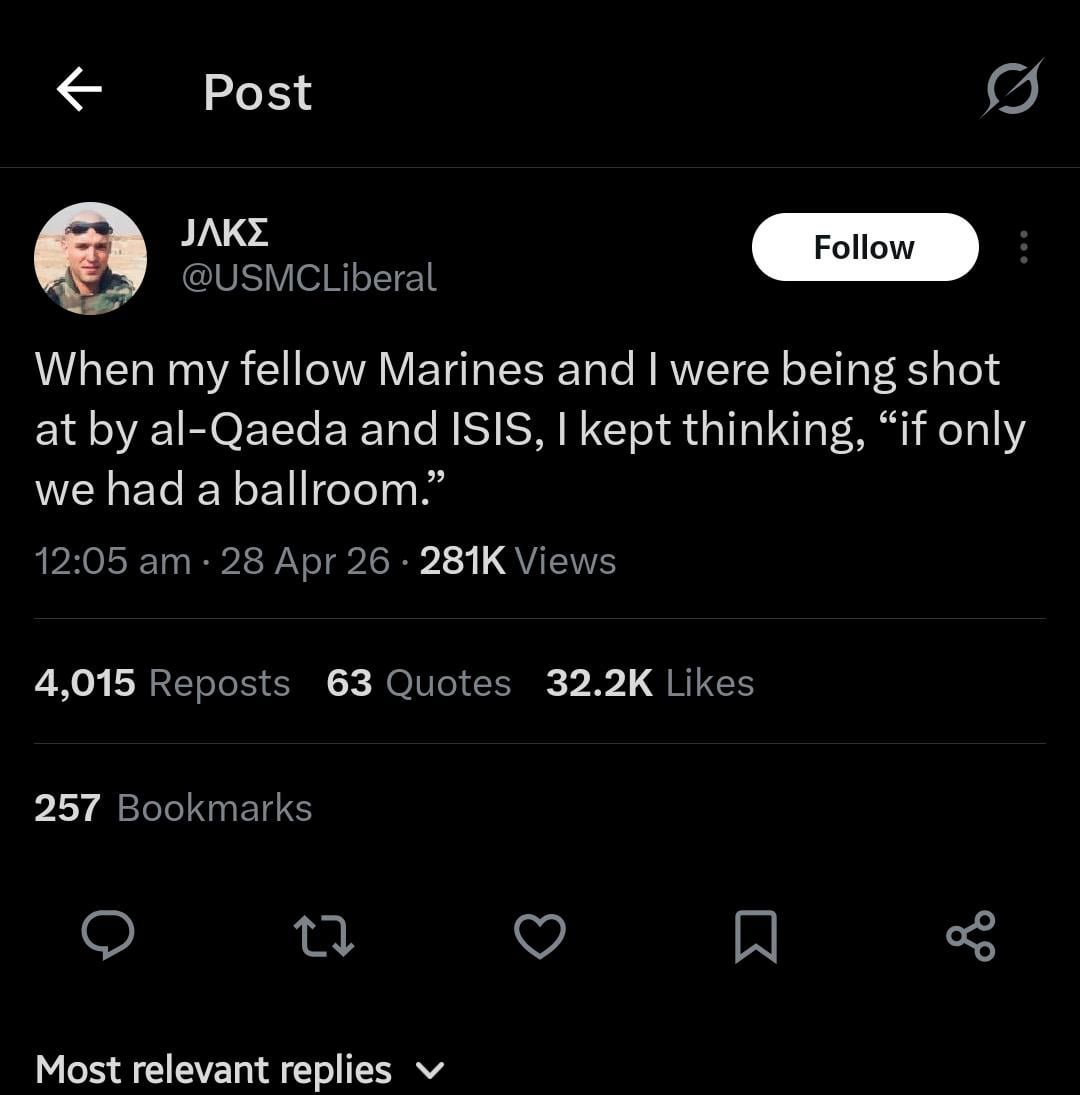Image resolution: width=1080 pixels, height=1095 pixels.
Task: View the 63 Quotes list
Action: point(418,683)
